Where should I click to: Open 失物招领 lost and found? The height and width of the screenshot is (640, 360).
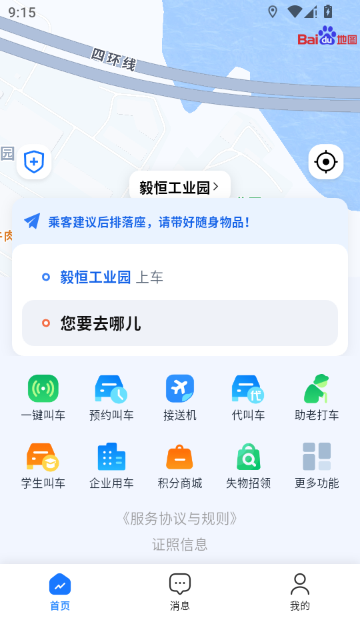coord(248,466)
